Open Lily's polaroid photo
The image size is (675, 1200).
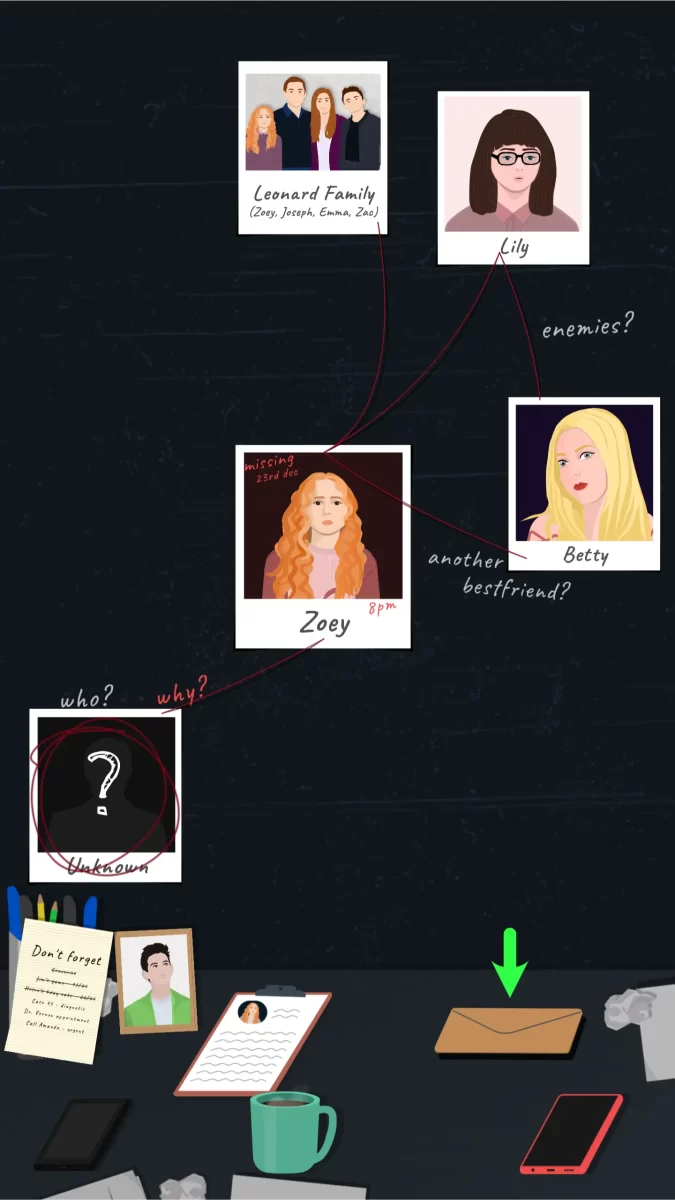tap(513, 177)
